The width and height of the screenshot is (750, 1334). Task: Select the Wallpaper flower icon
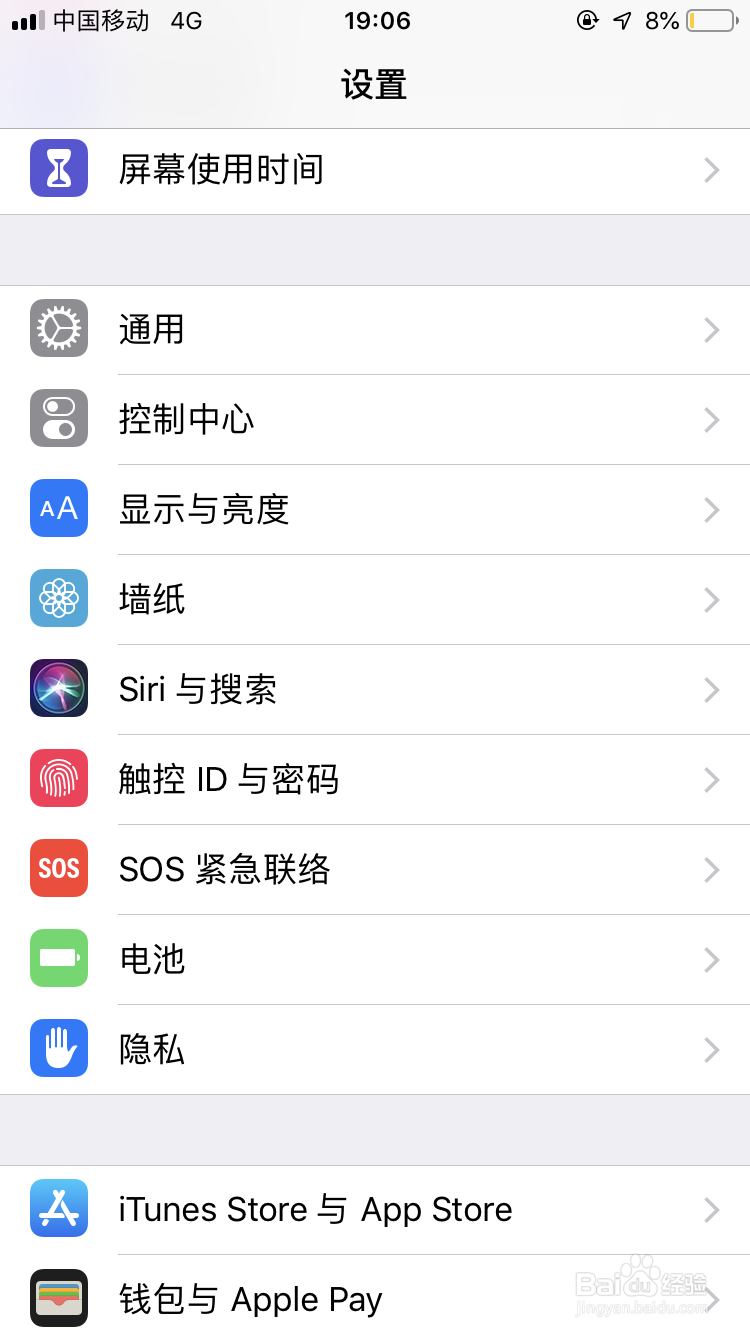[x=59, y=599]
